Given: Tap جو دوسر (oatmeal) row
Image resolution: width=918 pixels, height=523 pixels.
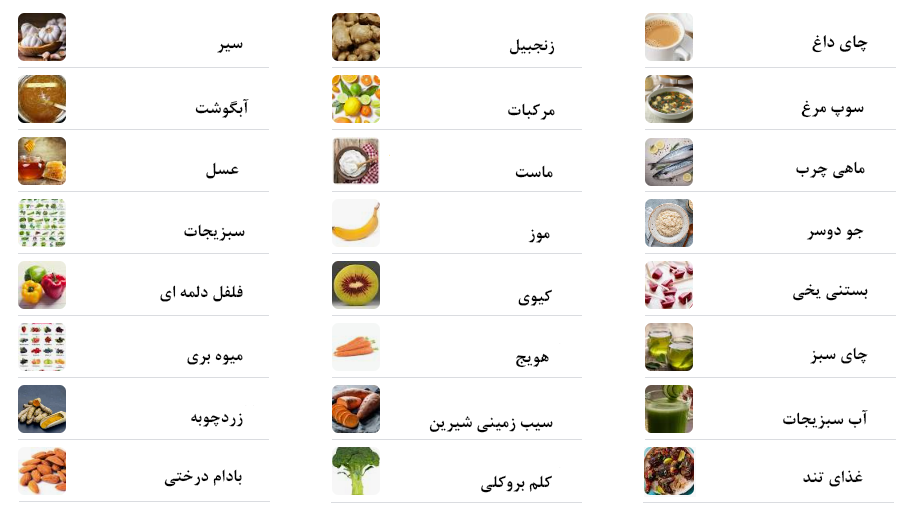Looking at the screenshot, I should [769, 230].
